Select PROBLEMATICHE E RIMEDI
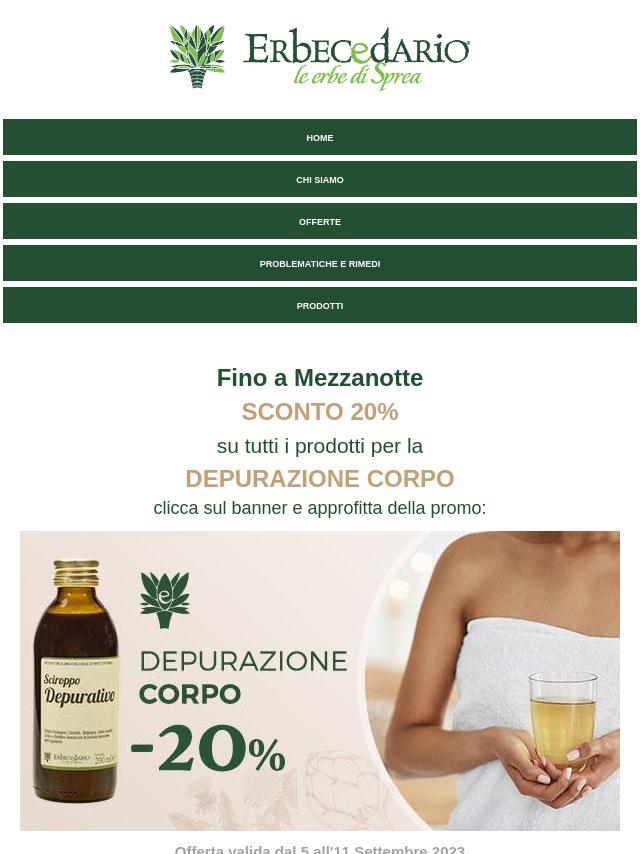Screen dimensions: 640x854 point(320,264)
